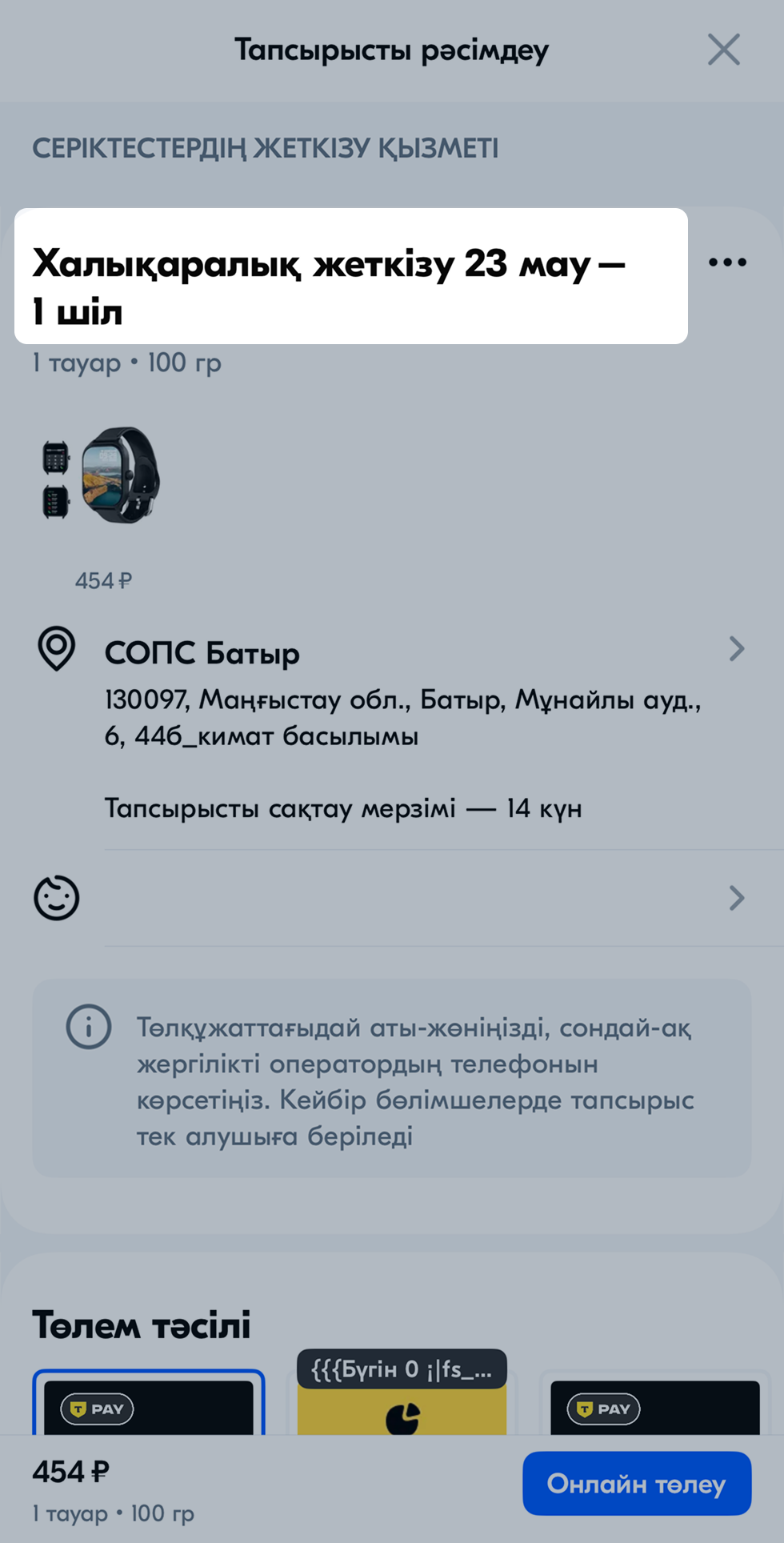Open the delivery options three-dot menu
Image resolution: width=784 pixels, height=1543 pixels.
coord(727,263)
